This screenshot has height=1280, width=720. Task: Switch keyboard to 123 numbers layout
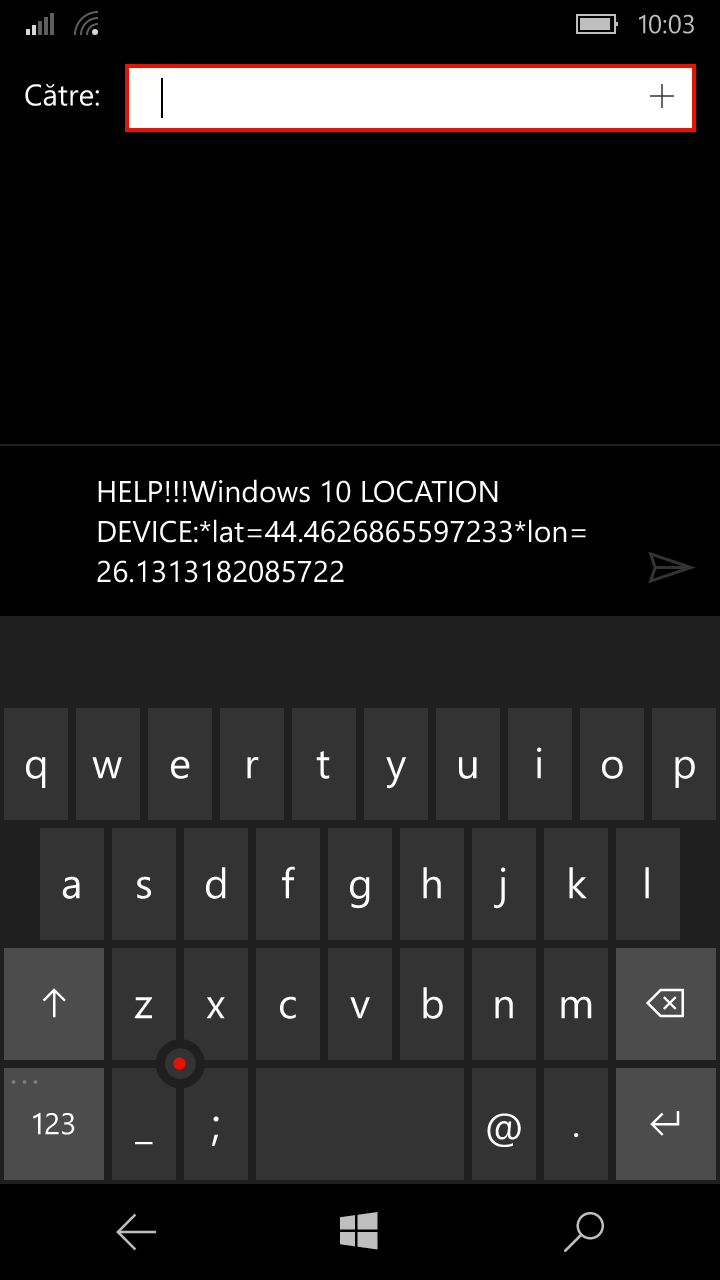54,1124
